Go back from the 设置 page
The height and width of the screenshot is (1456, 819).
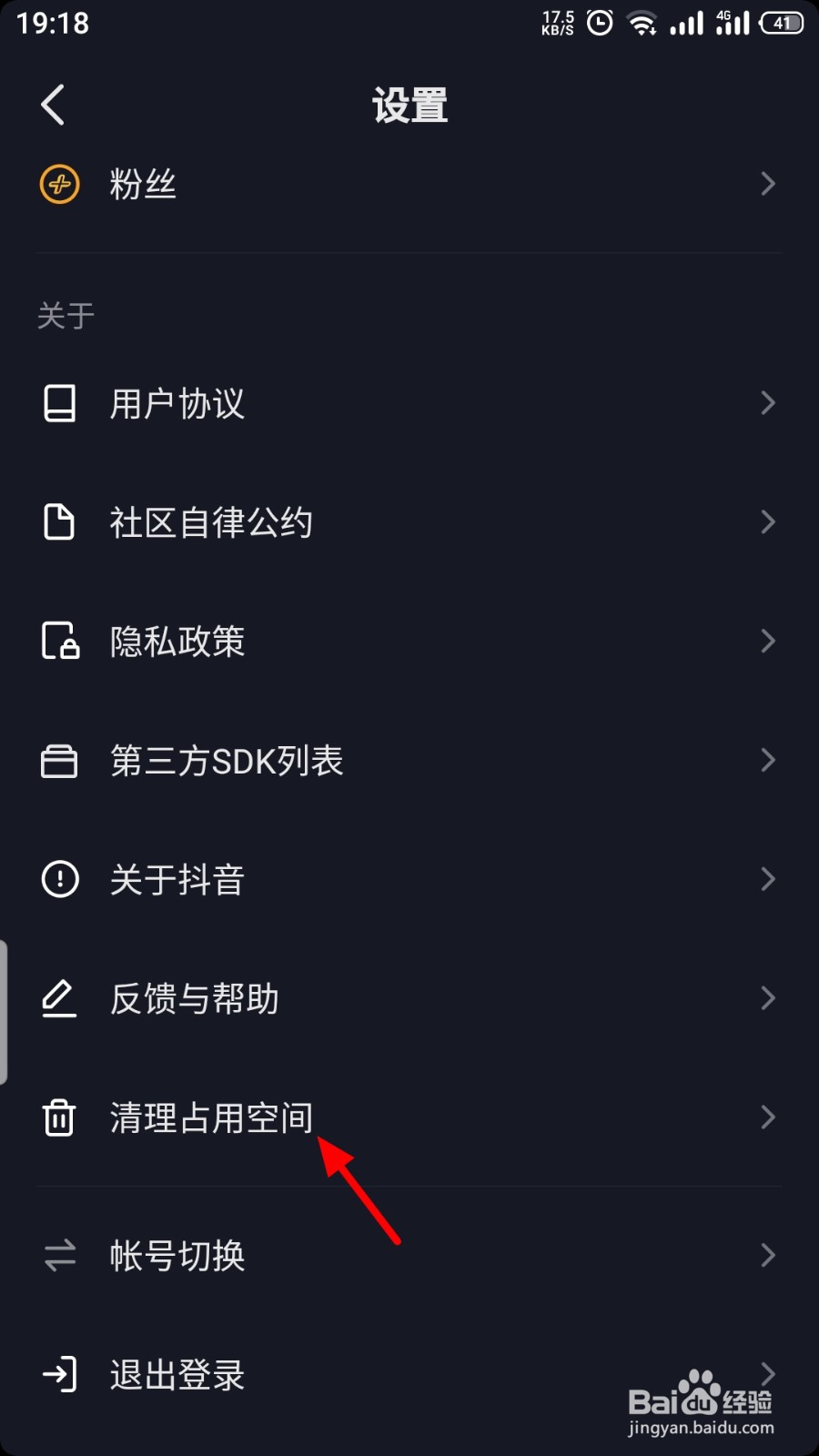coord(54,105)
